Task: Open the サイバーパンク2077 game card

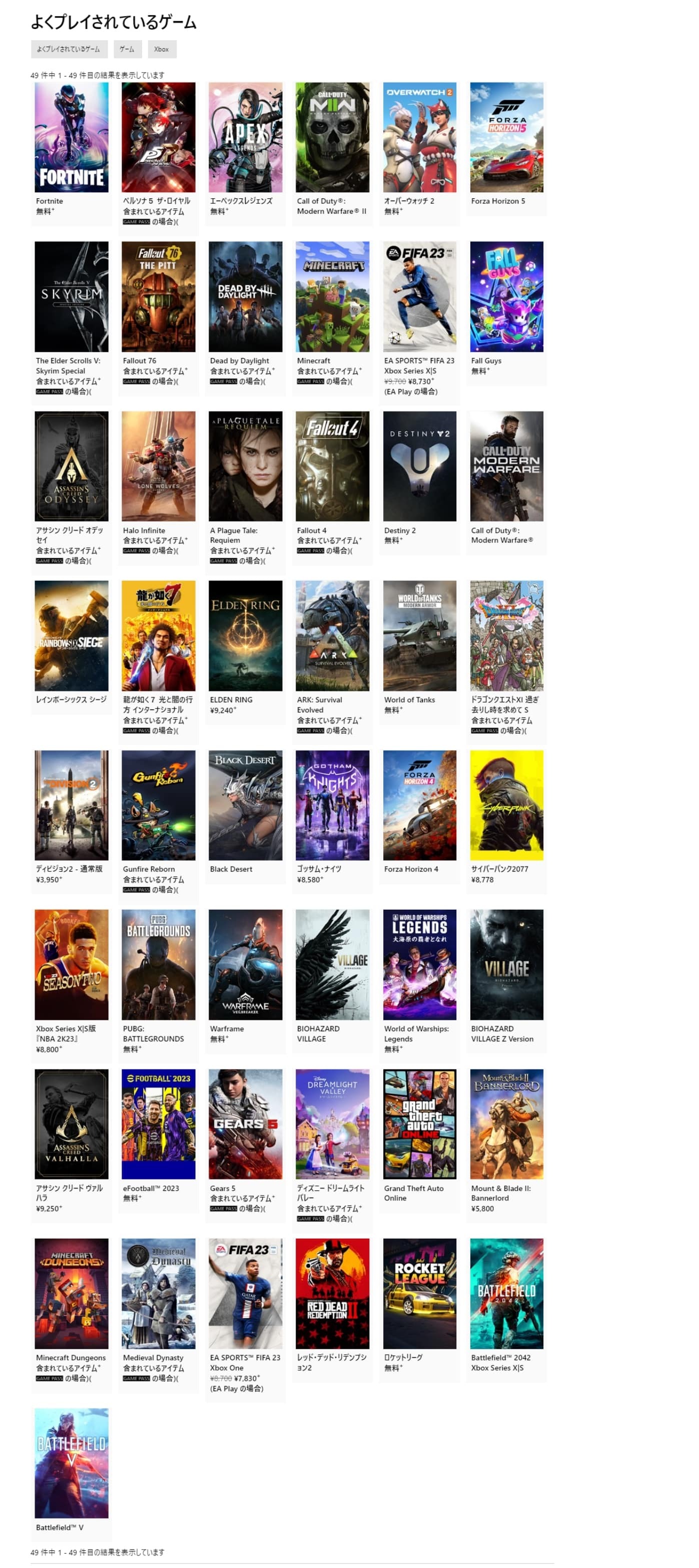Action: click(x=507, y=822)
